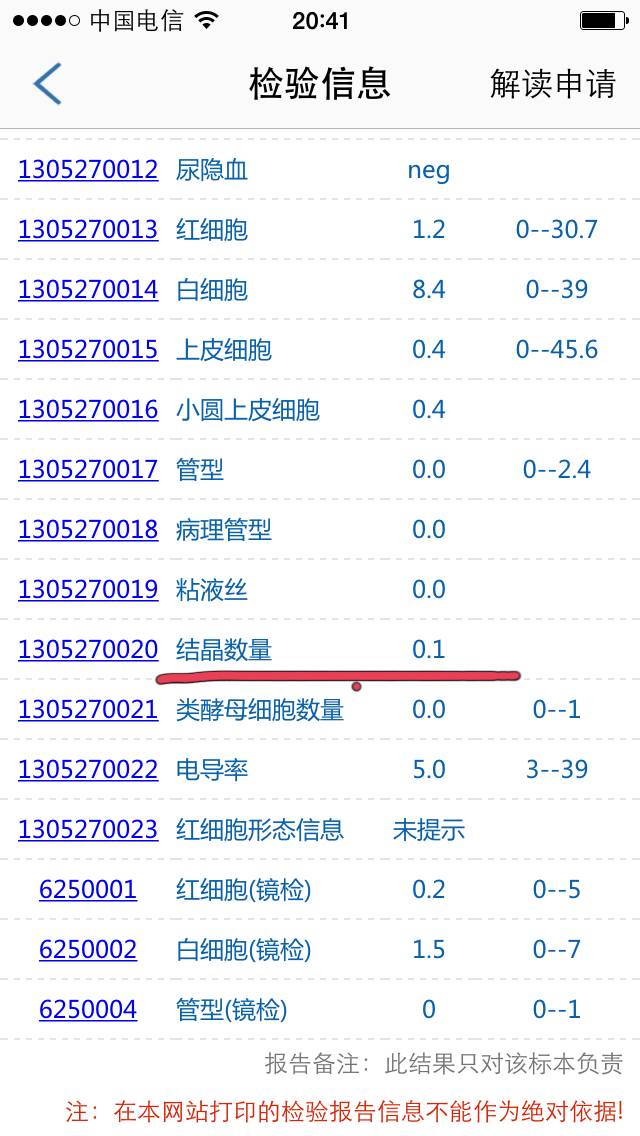Screen dimensions: 640x1136
Task: Tap link 1305270013 for 红细胞
Action: pos(88,230)
